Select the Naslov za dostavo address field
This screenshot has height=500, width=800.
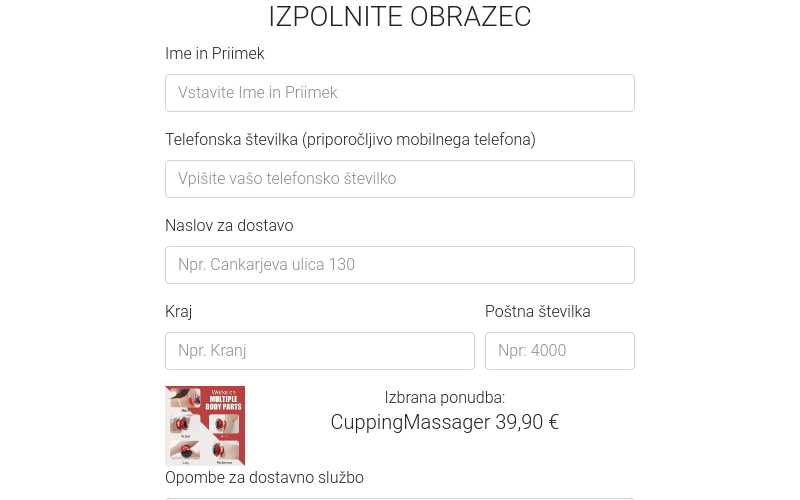399,265
